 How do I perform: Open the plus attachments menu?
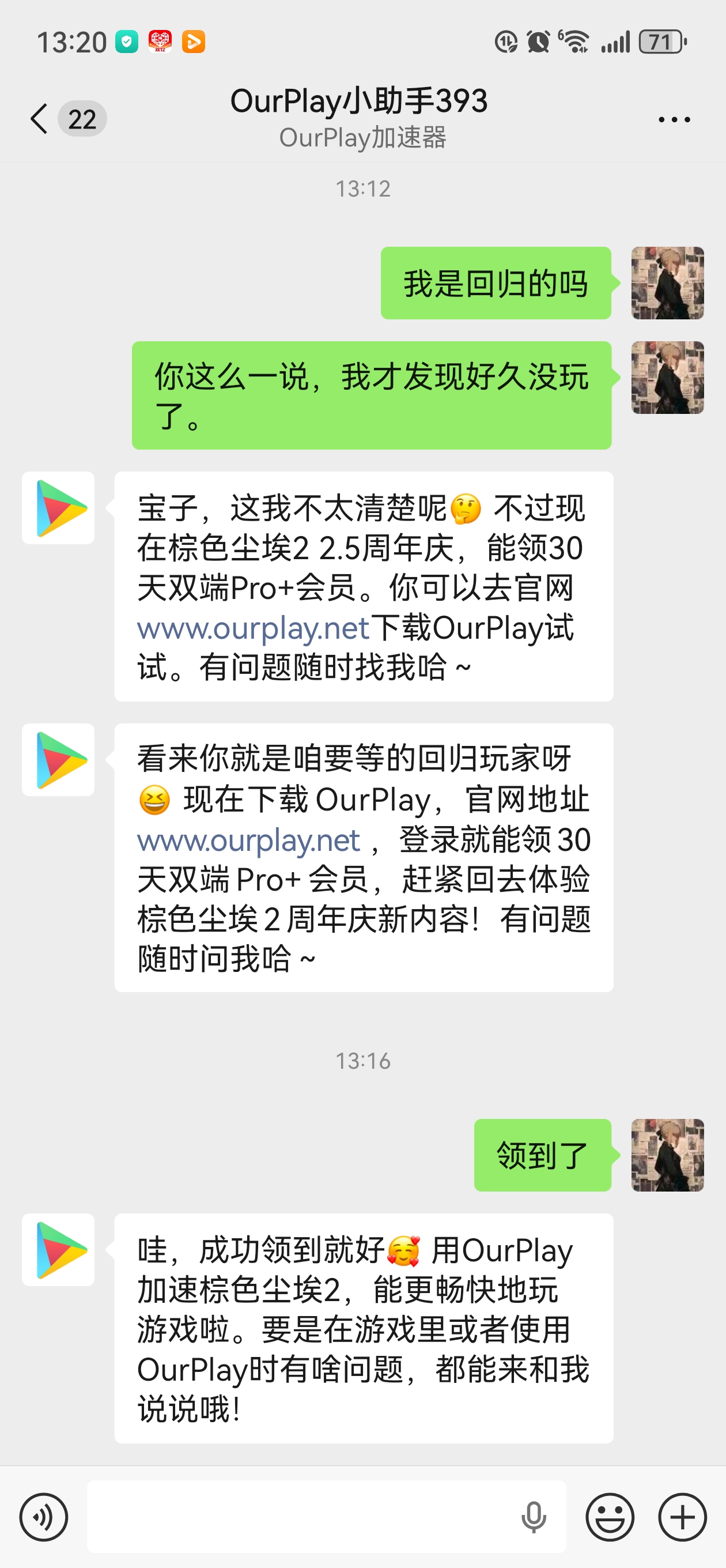[682, 1517]
